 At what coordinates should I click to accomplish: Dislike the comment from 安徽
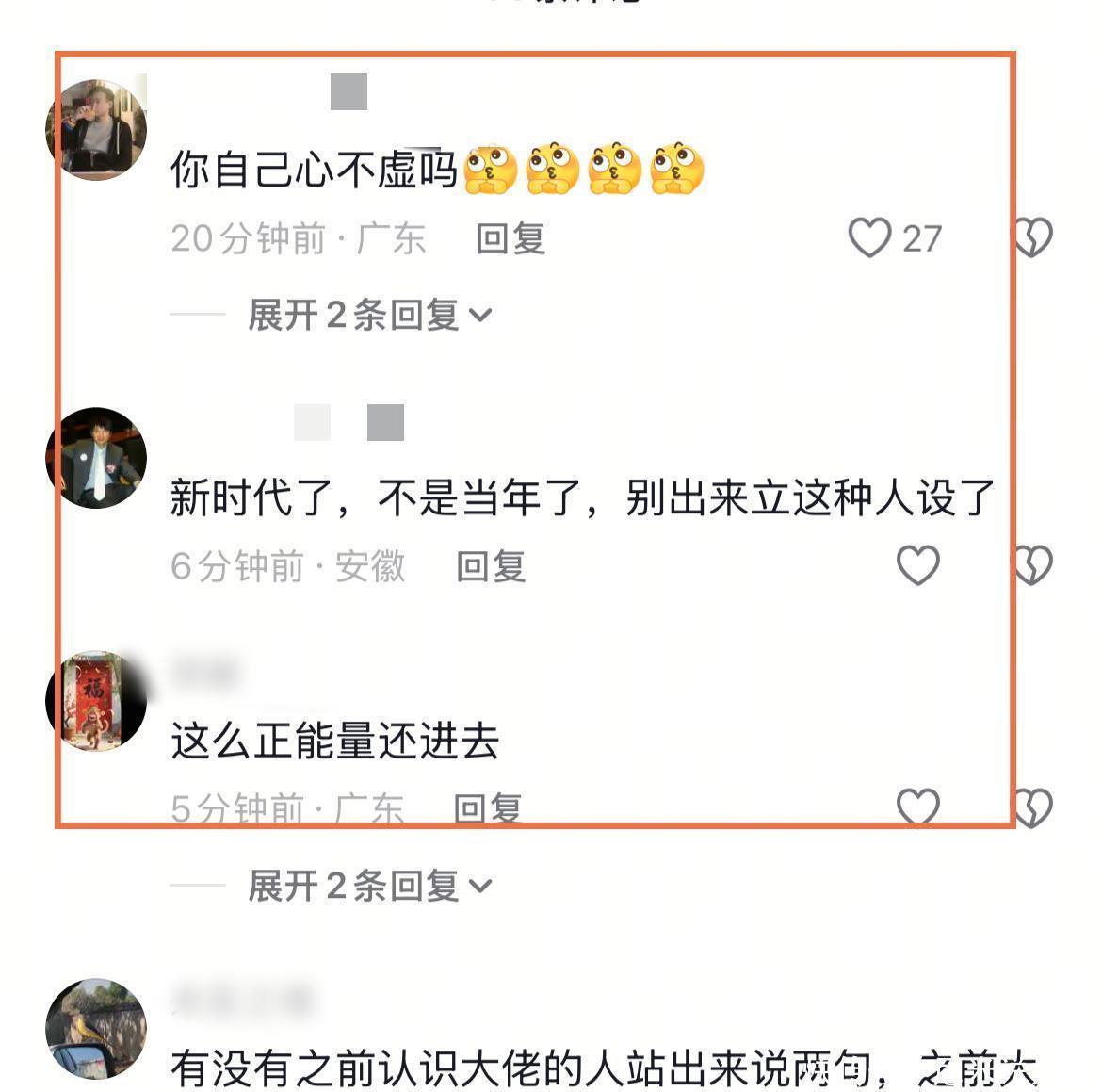coord(1034,565)
